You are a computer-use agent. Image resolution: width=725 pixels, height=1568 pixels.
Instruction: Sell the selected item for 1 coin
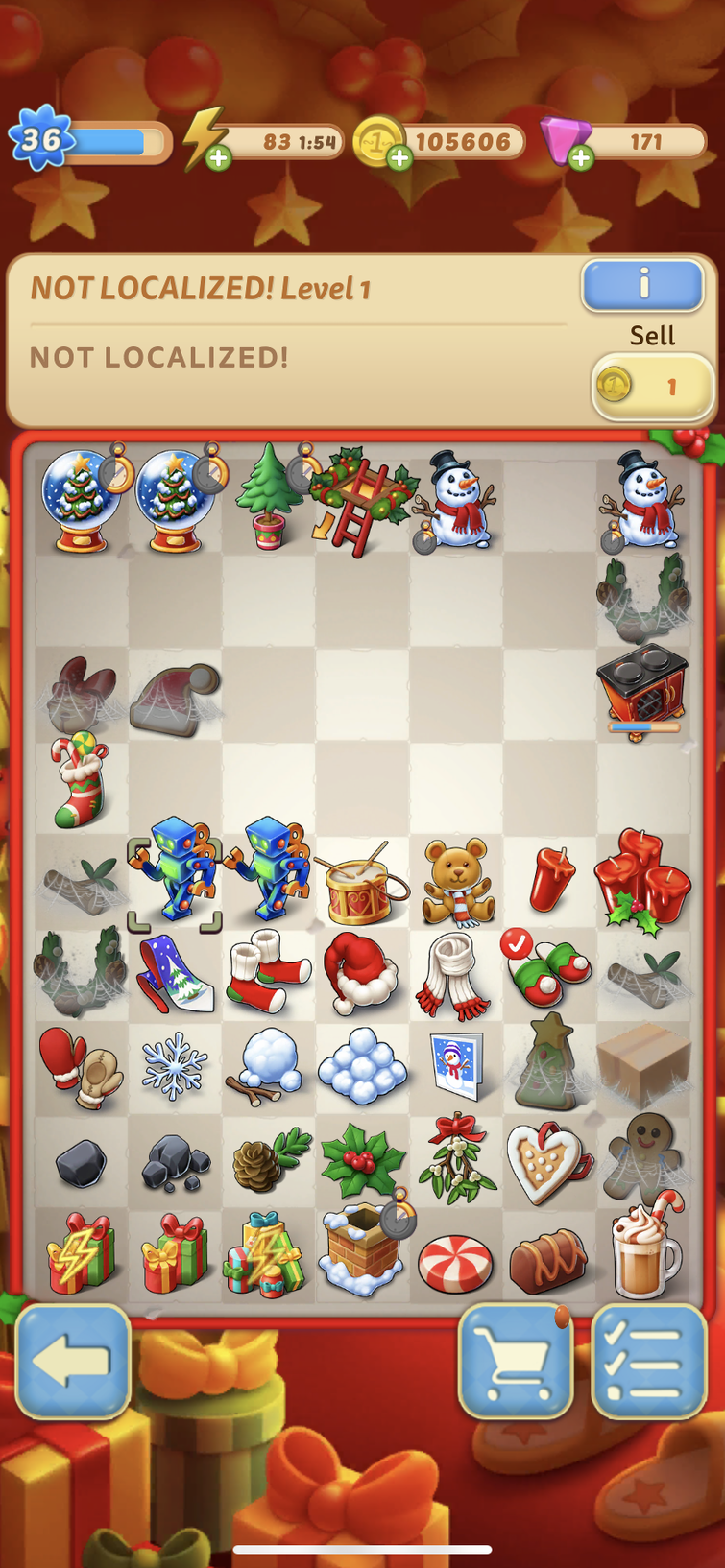click(652, 387)
